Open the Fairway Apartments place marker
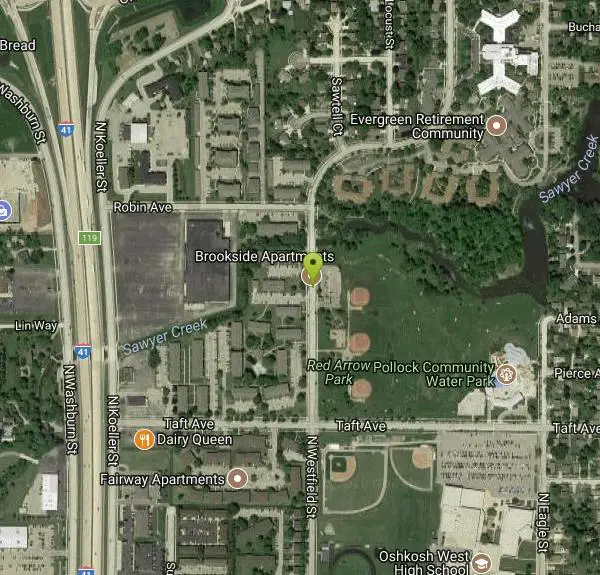600x575 pixels. [238, 479]
